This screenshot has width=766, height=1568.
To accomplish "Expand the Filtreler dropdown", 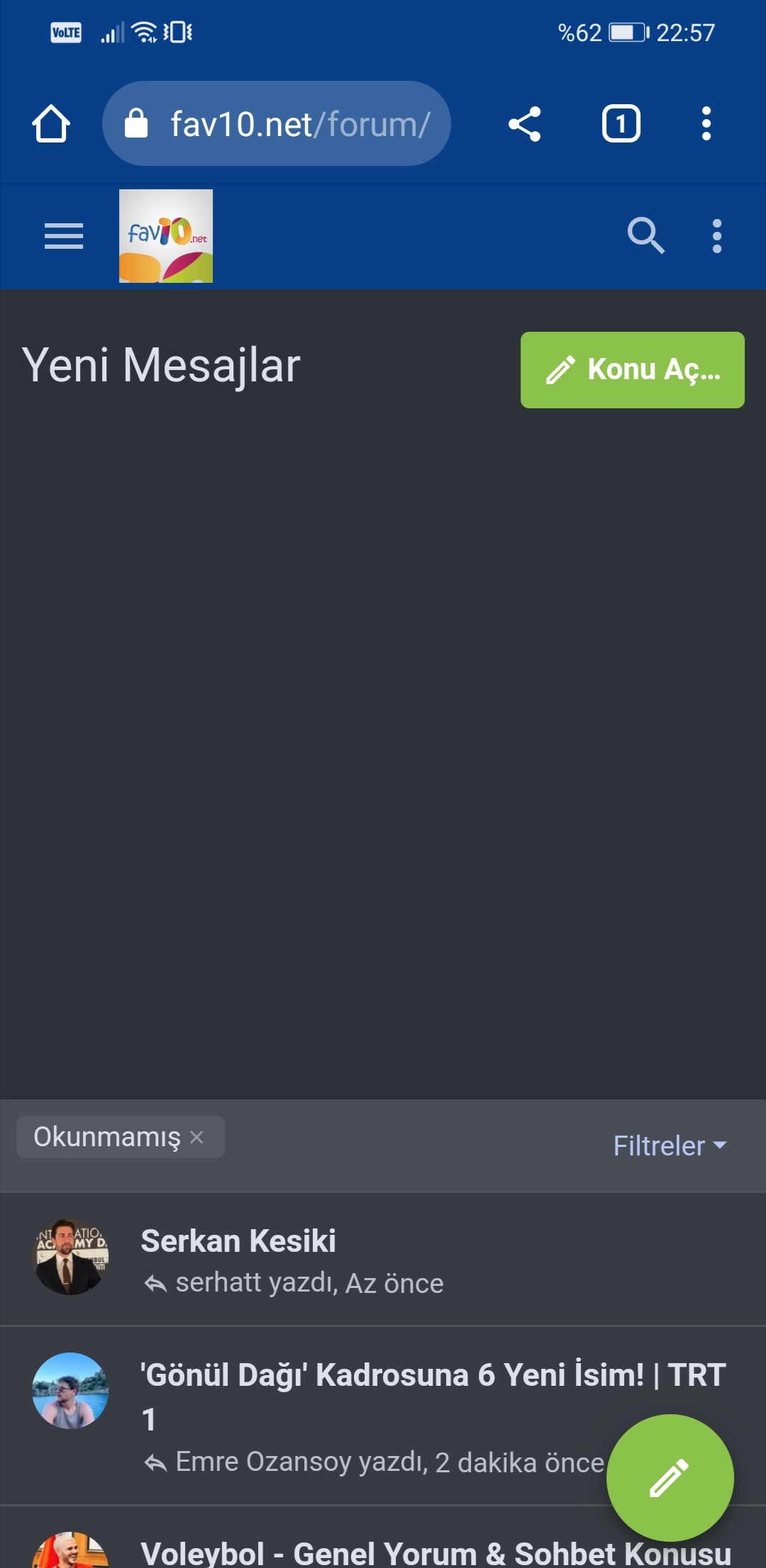I will [670, 1146].
